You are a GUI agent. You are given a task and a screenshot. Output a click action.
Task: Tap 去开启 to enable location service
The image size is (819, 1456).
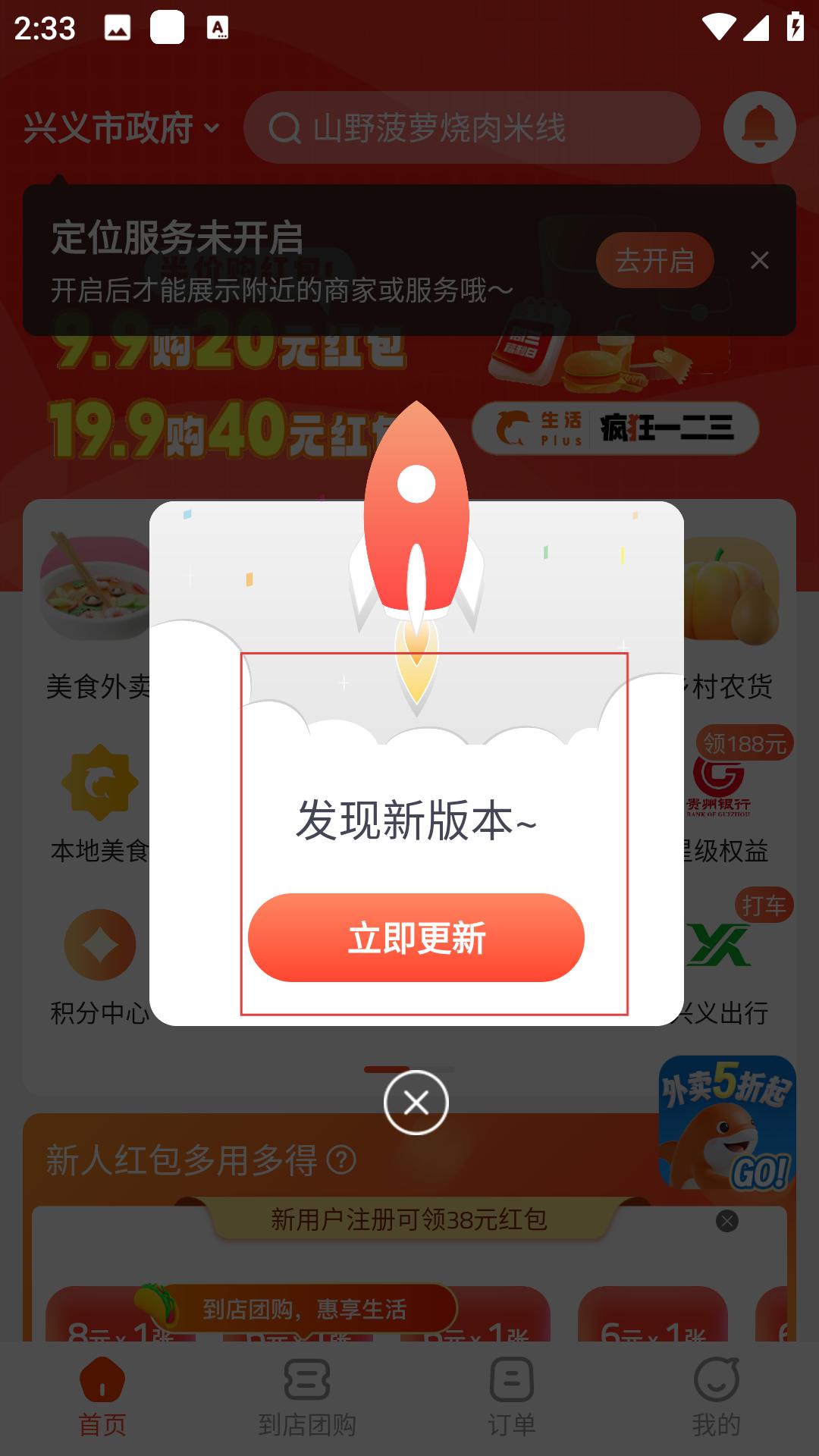click(x=654, y=260)
